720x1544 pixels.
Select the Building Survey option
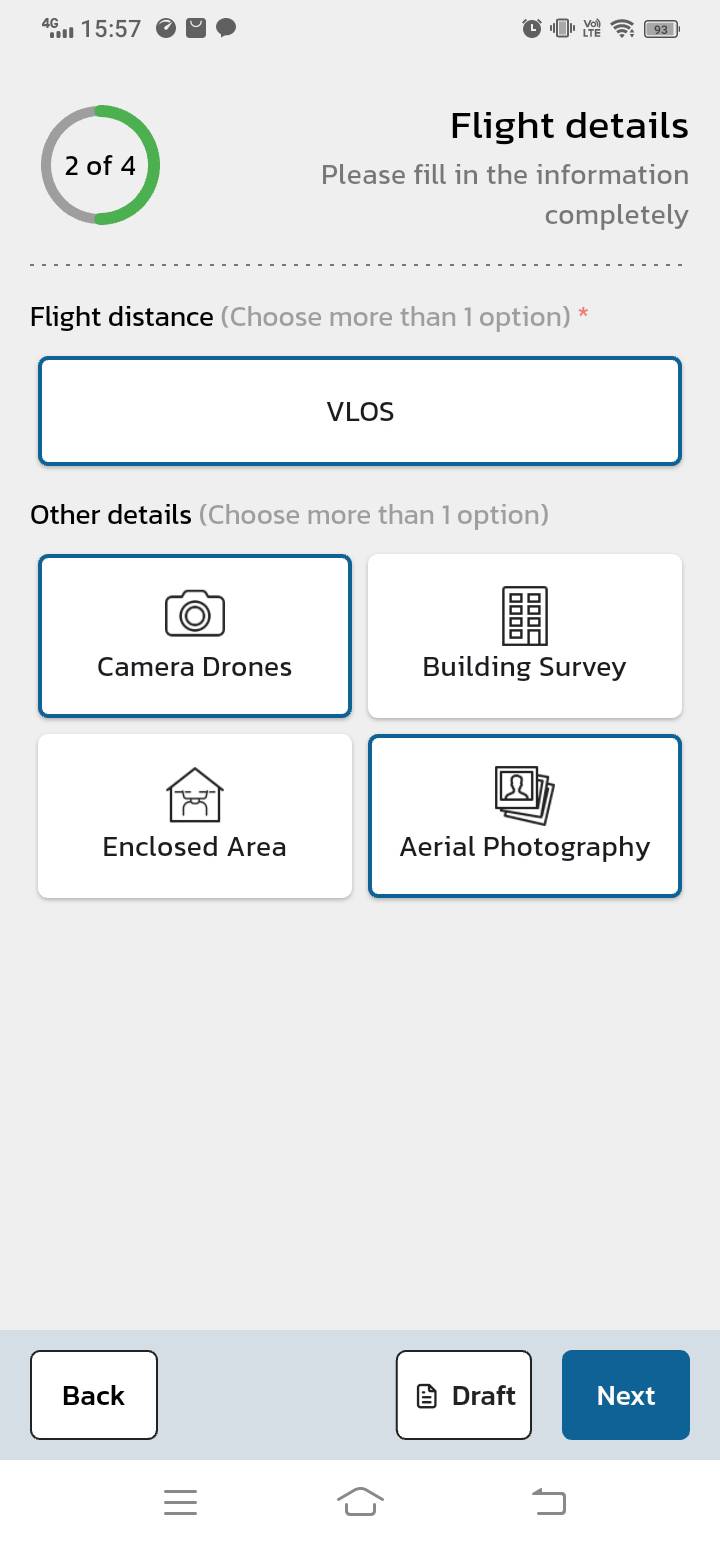[x=525, y=636]
